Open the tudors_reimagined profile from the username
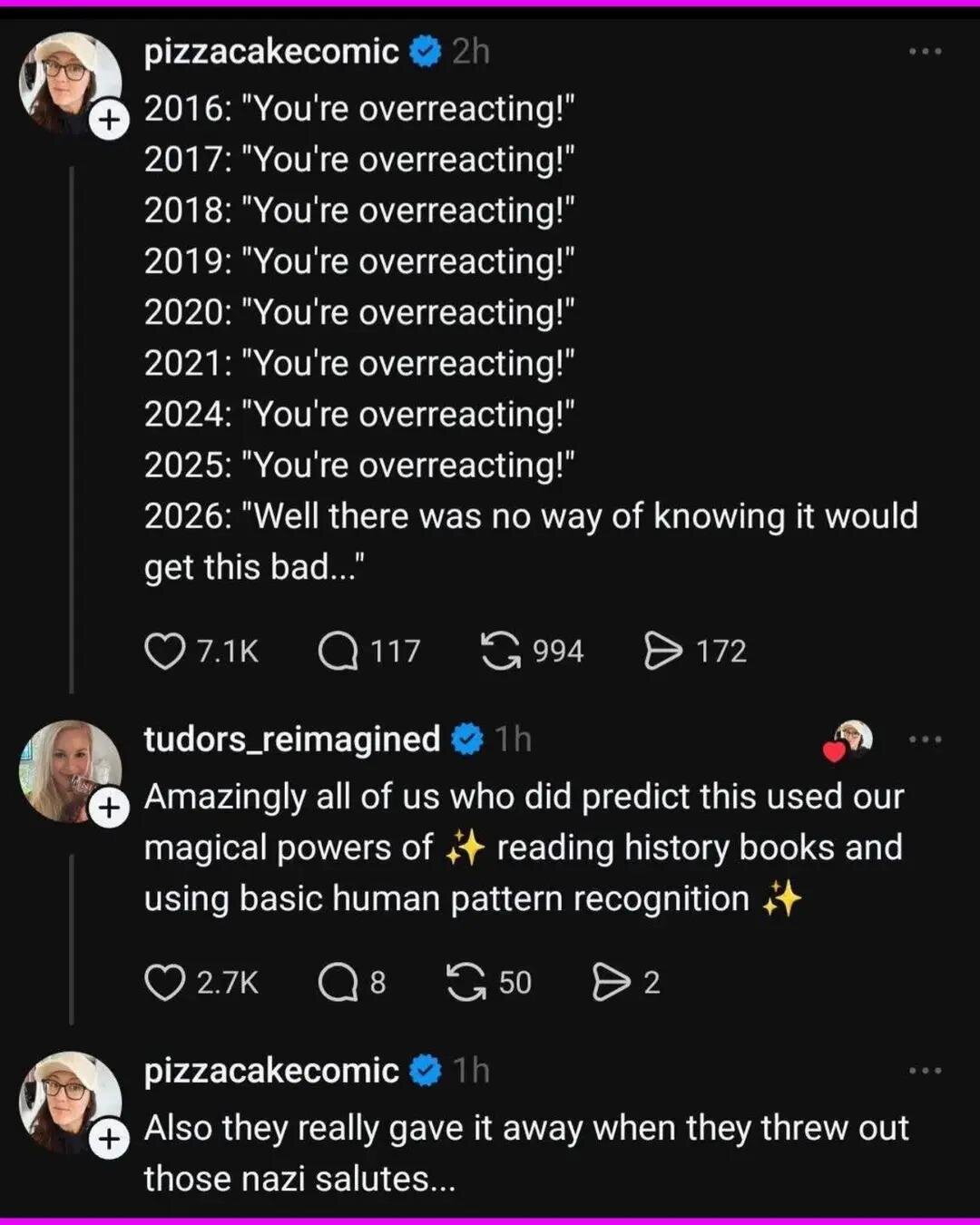The image size is (980, 1225). 291,740
